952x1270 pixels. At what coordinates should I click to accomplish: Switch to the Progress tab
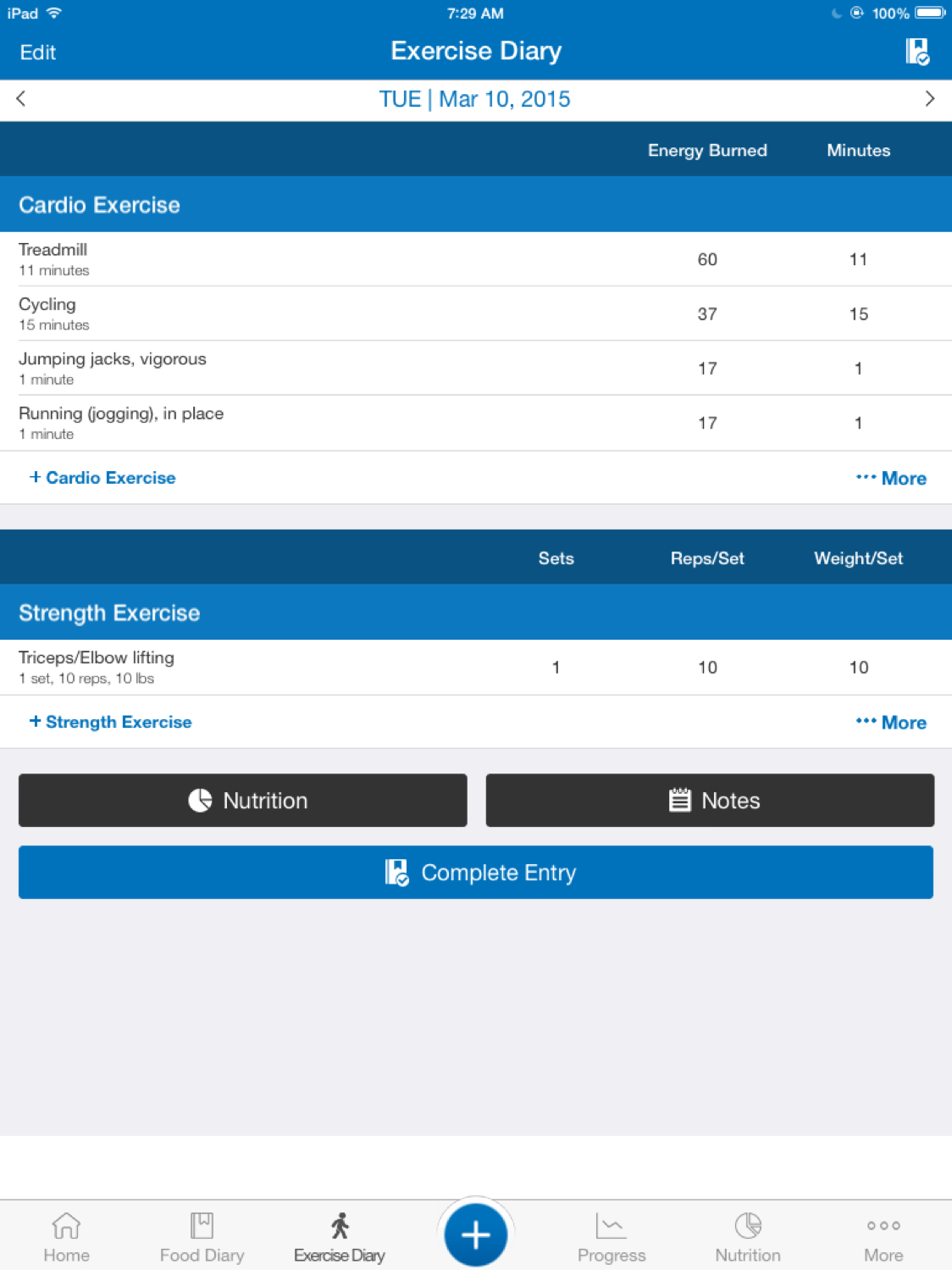tap(612, 1237)
